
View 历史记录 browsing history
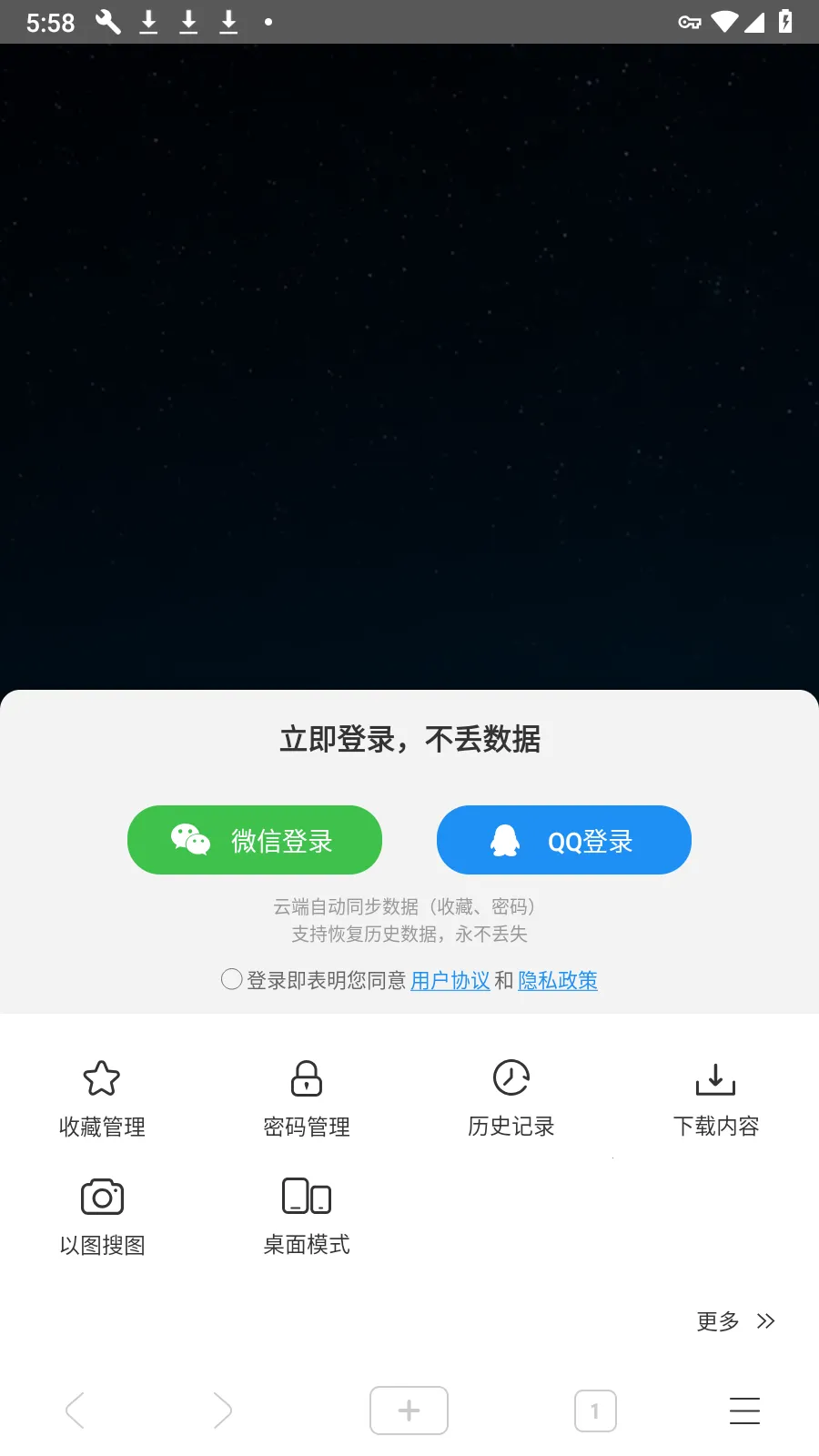click(511, 1097)
